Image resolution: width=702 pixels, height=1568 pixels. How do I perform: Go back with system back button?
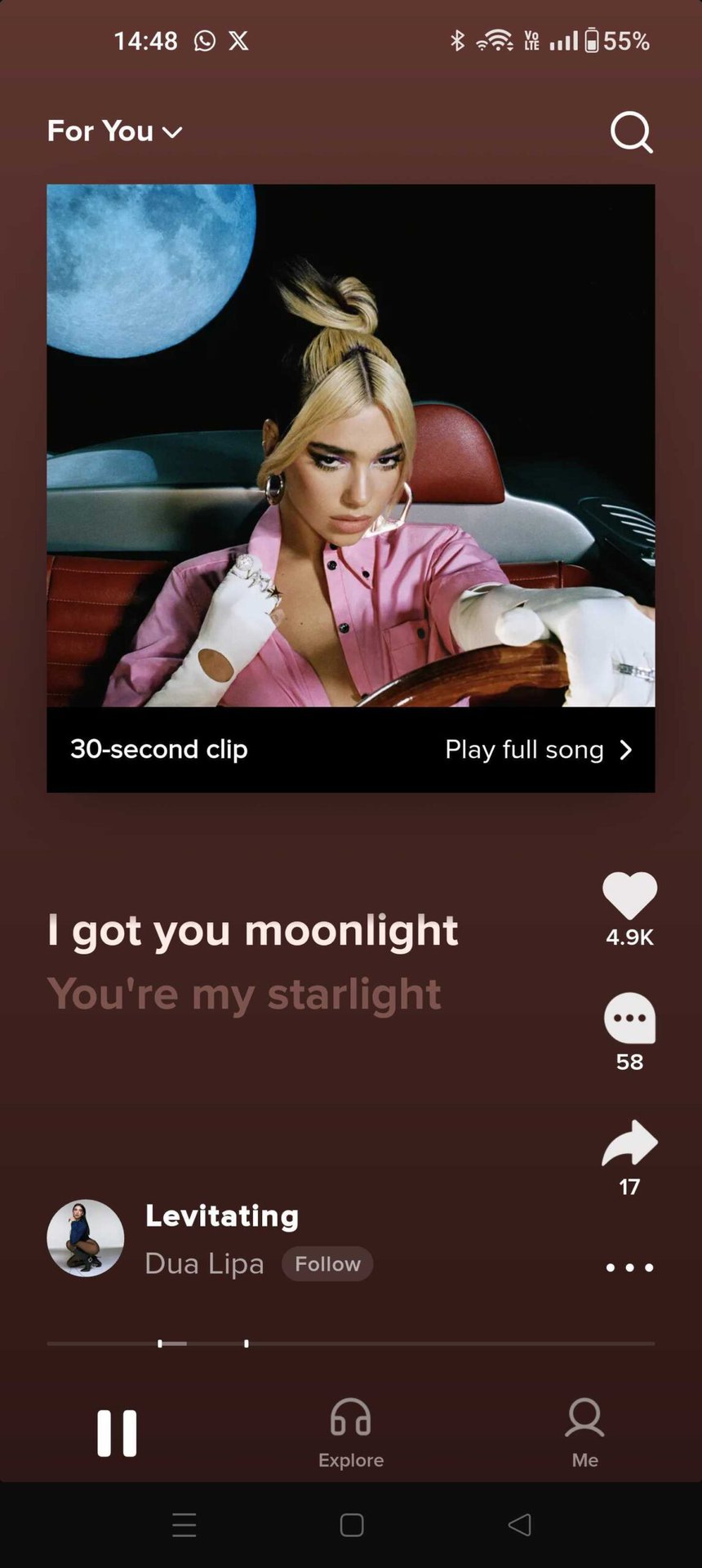[x=519, y=1525]
